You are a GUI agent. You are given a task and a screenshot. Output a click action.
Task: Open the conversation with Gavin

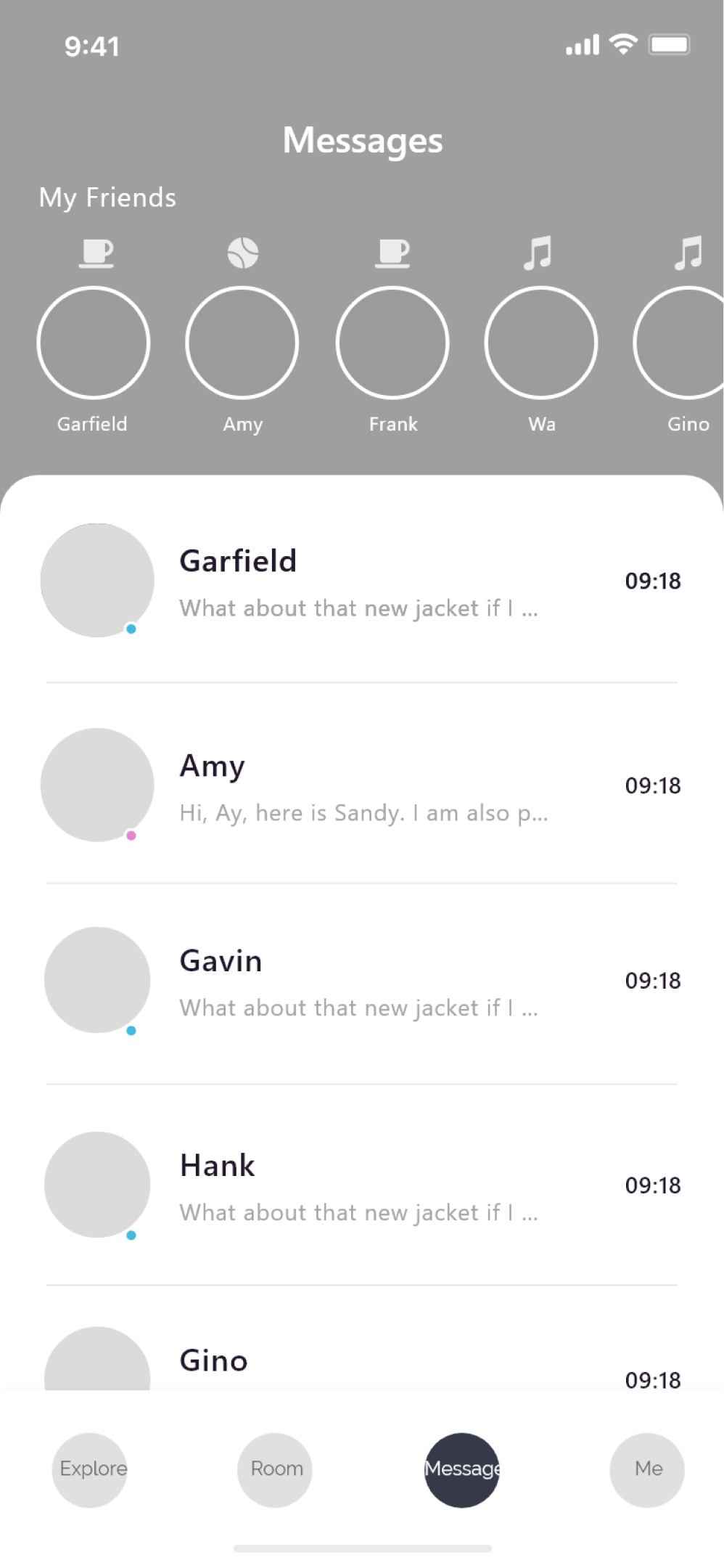tap(361, 981)
